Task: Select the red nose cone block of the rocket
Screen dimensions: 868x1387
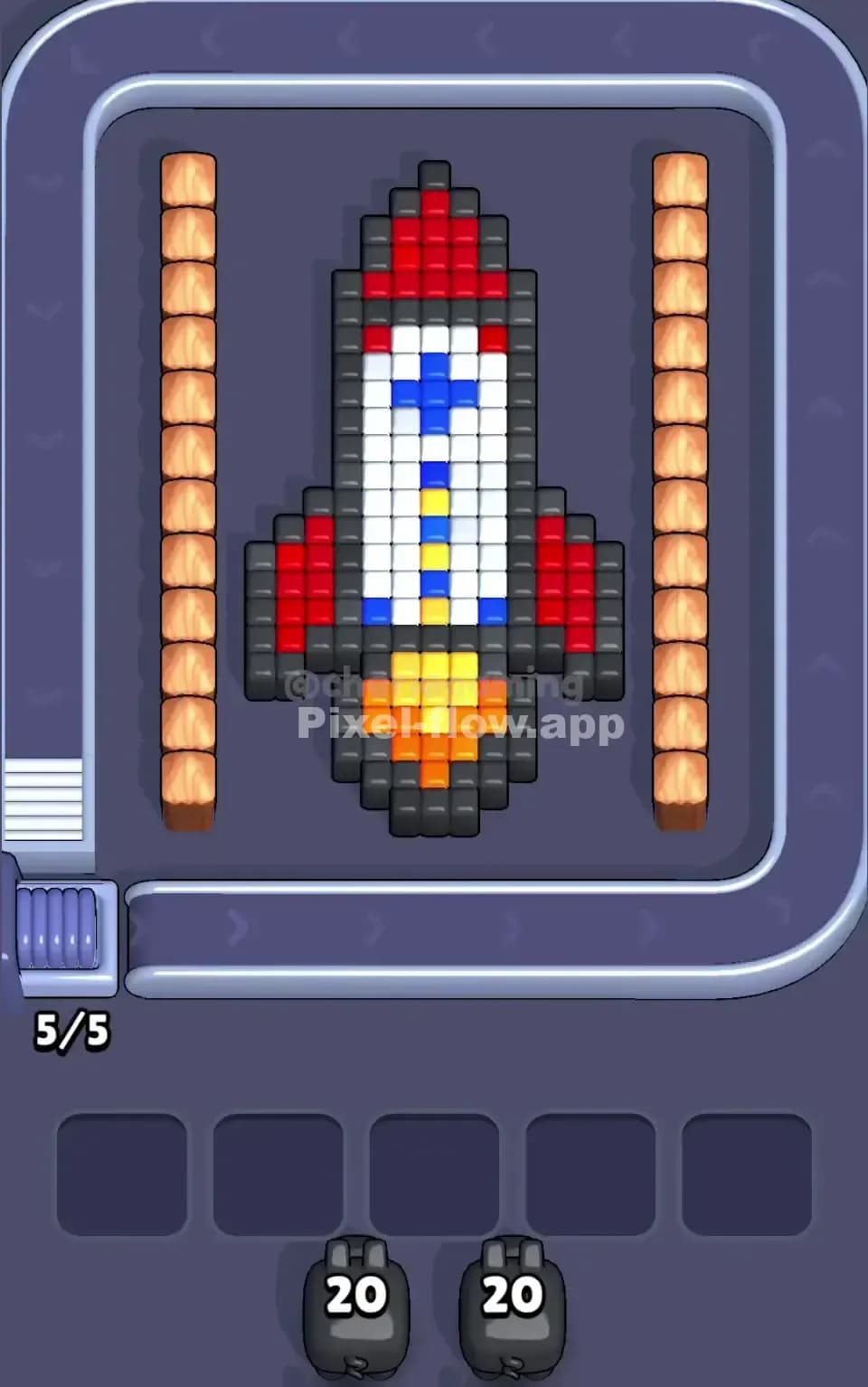Action: pos(432,203)
